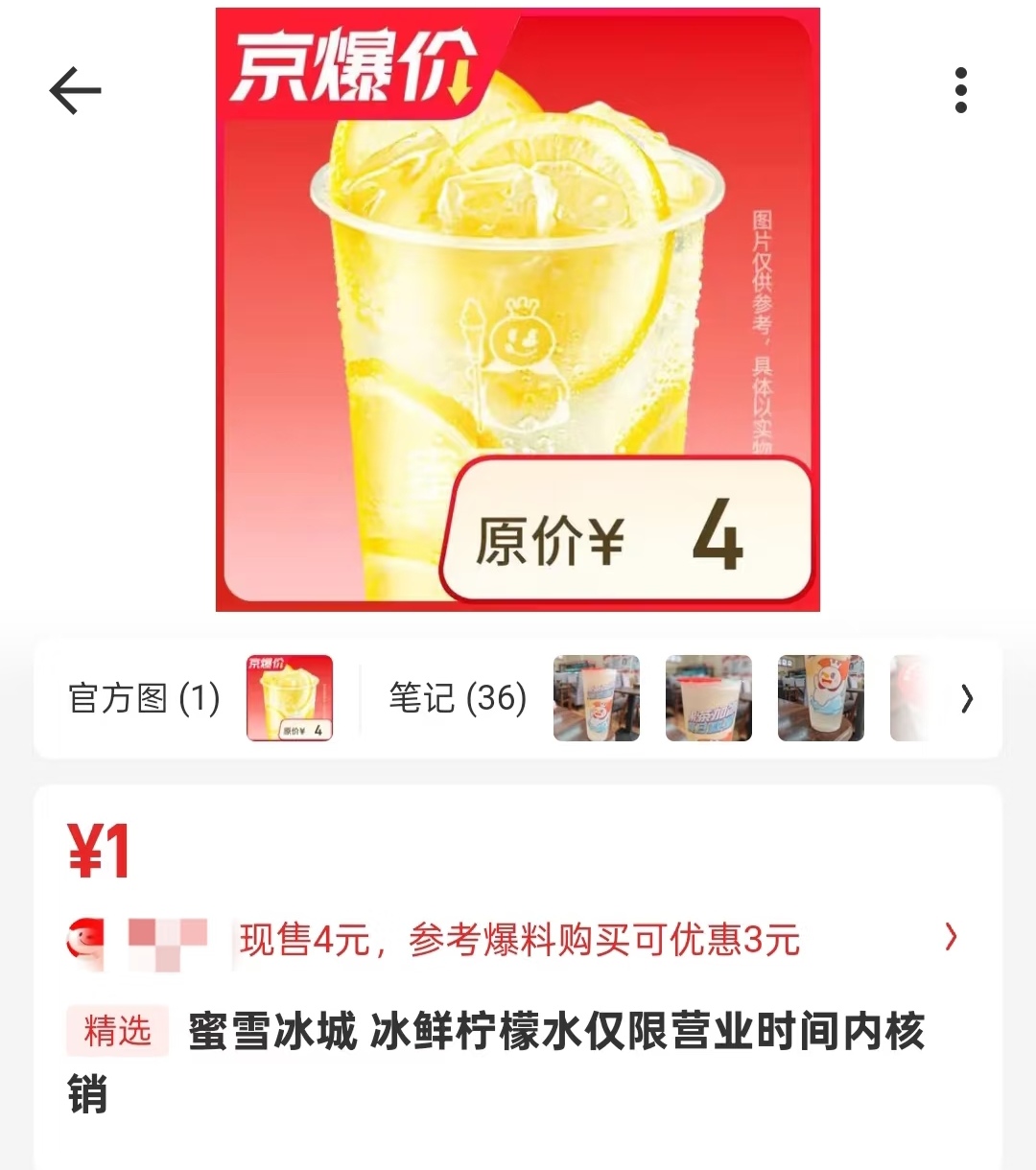
Task: Select the 官方图 (1) section
Action: [145, 698]
